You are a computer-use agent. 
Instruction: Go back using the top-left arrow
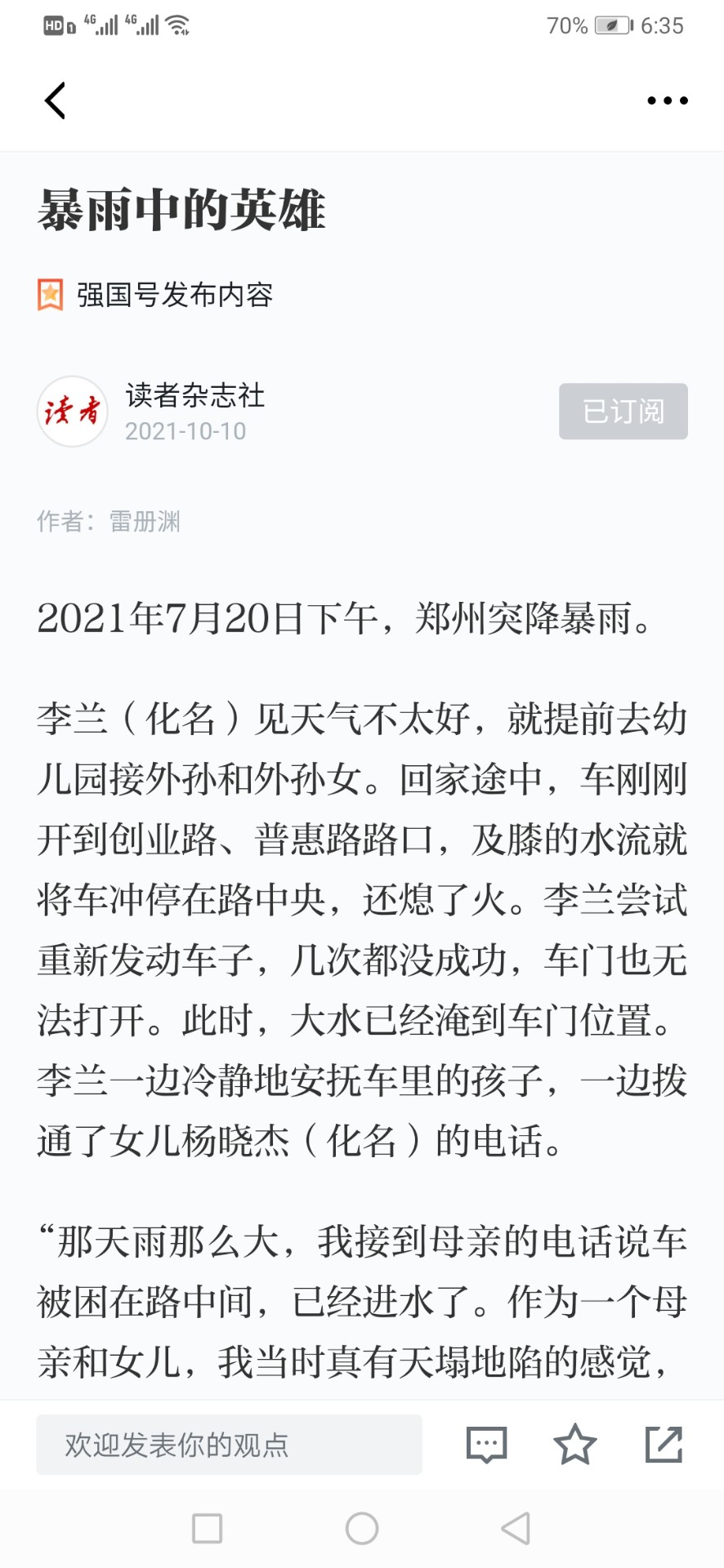[55, 100]
